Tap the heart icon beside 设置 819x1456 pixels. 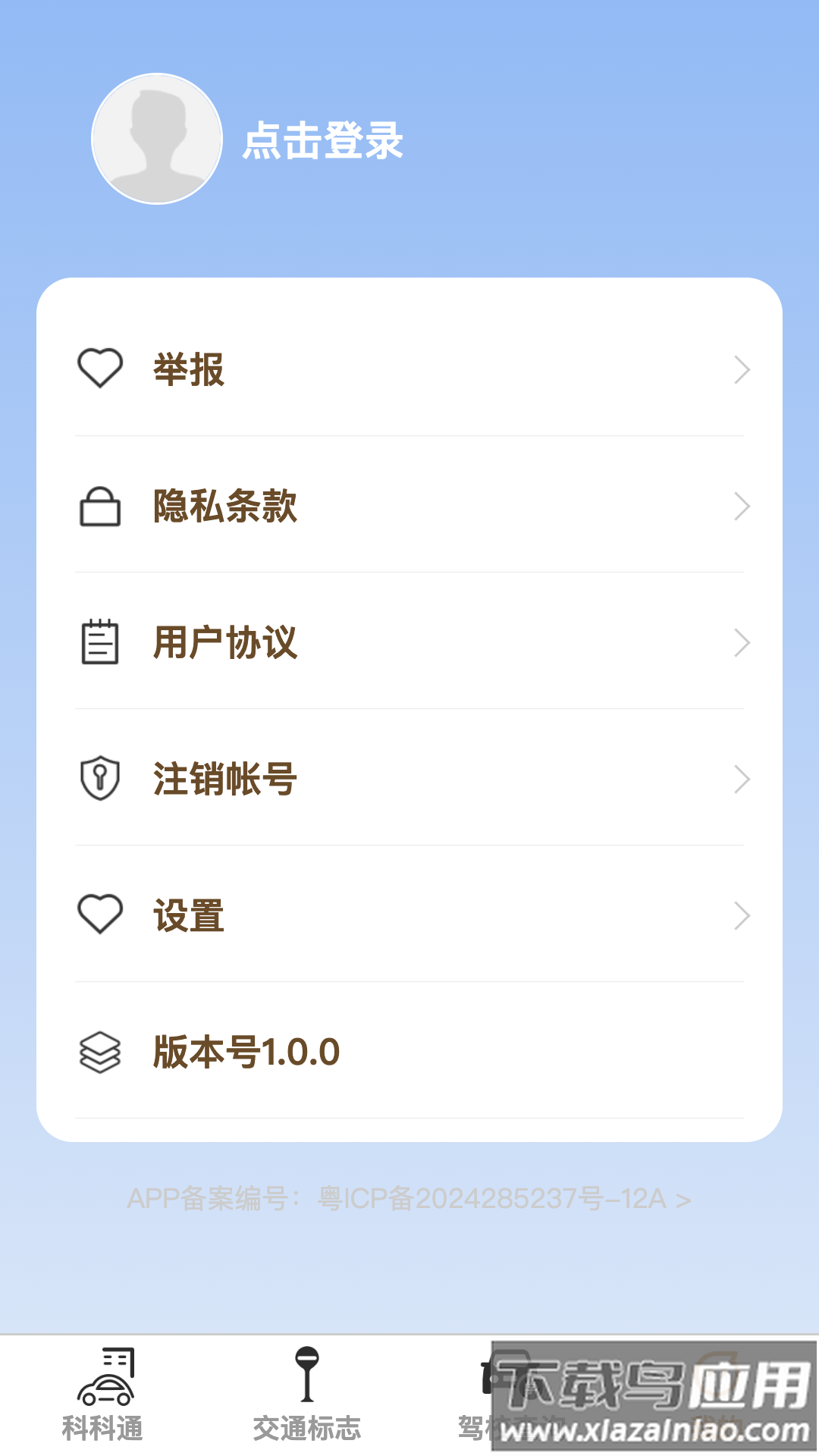point(99,914)
